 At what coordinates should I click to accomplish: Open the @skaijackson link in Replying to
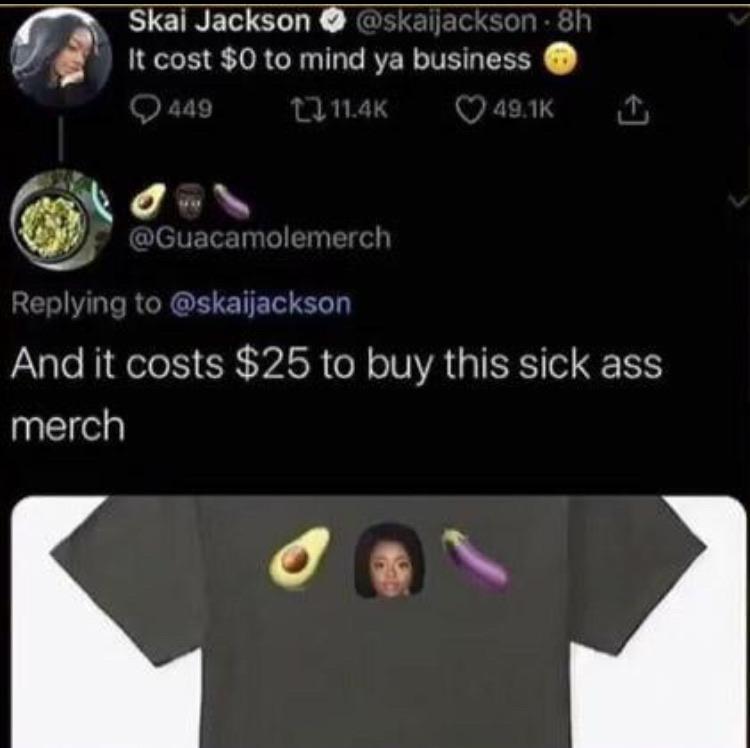pyautogui.click(x=261, y=304)
